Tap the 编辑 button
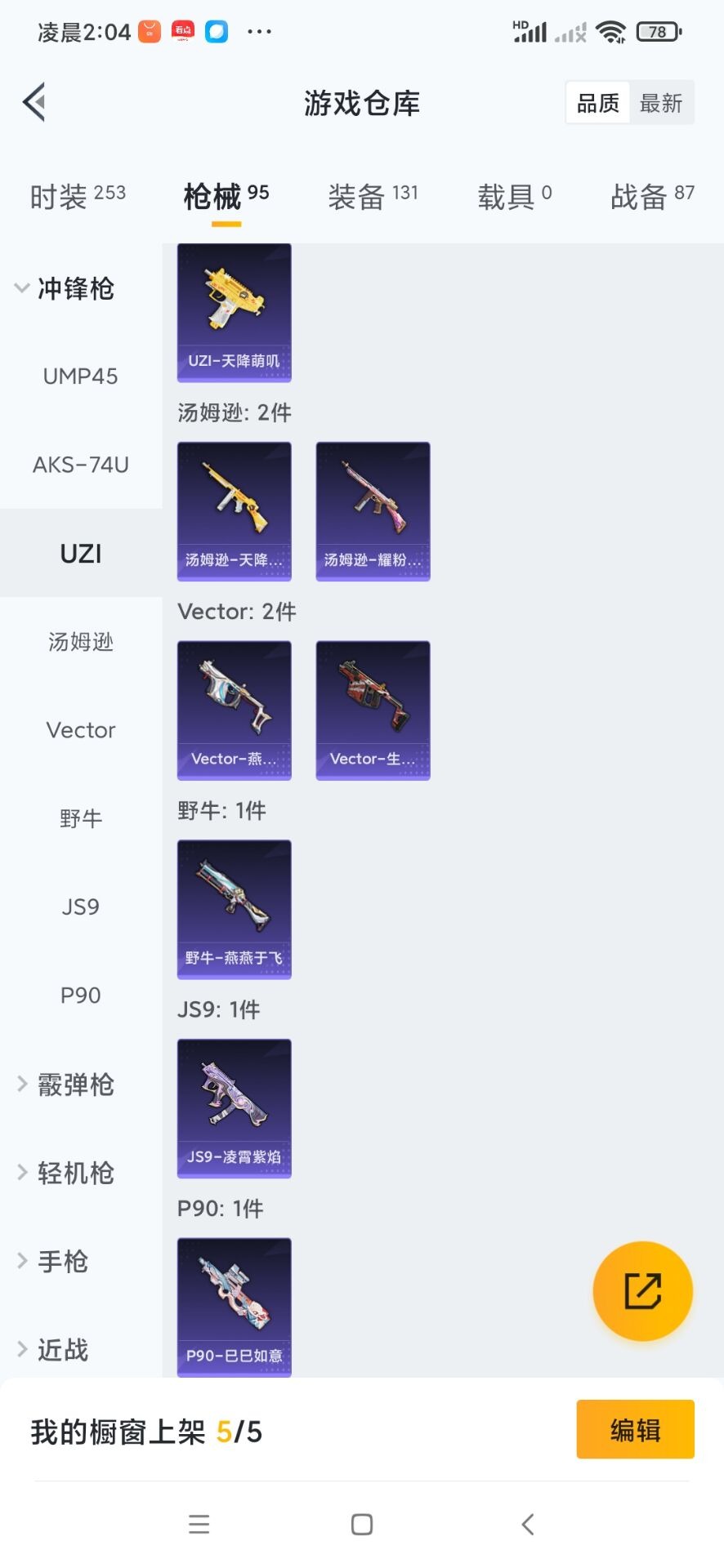724x1568 pixels. tap(635, 1429)
